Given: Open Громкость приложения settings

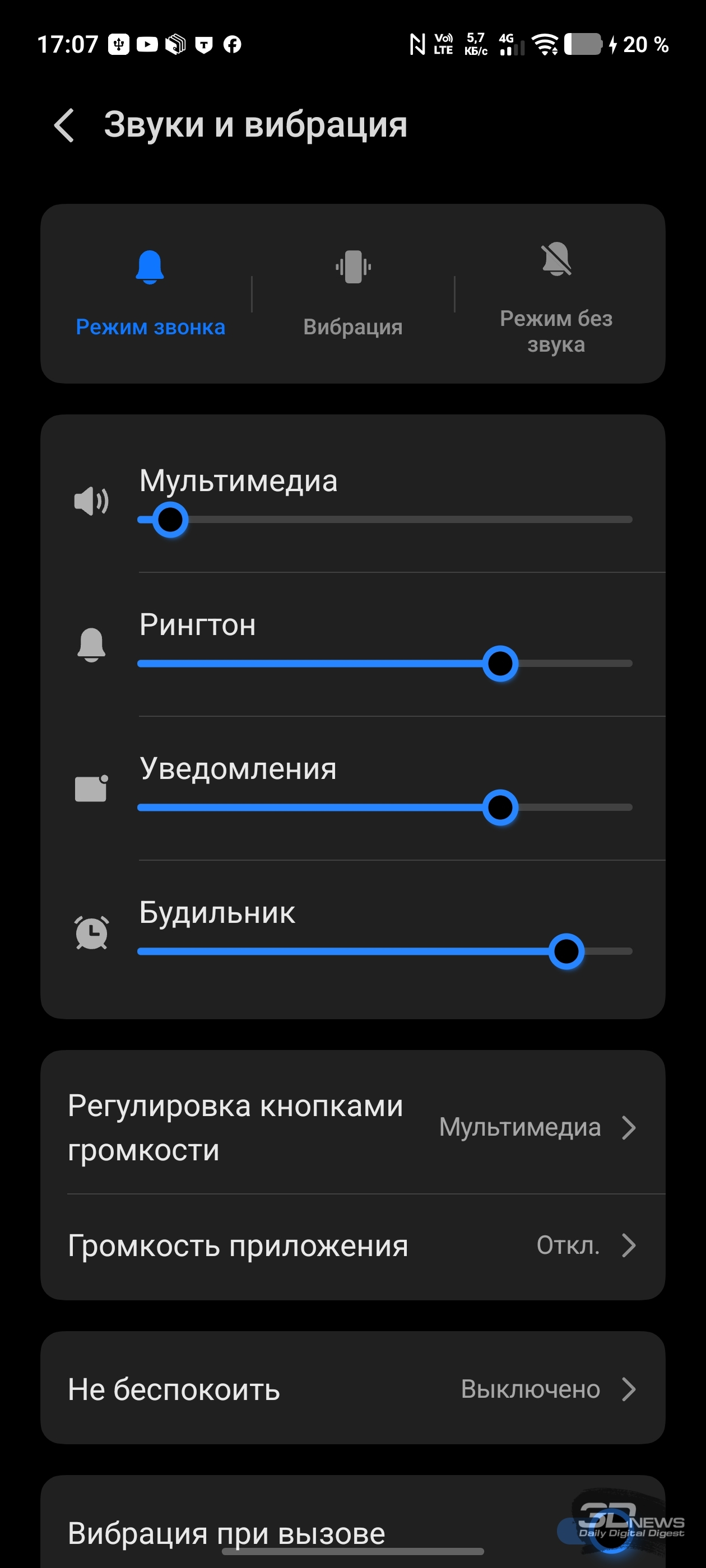Looking at the screenshot, I should click(x=352, y=1245).
